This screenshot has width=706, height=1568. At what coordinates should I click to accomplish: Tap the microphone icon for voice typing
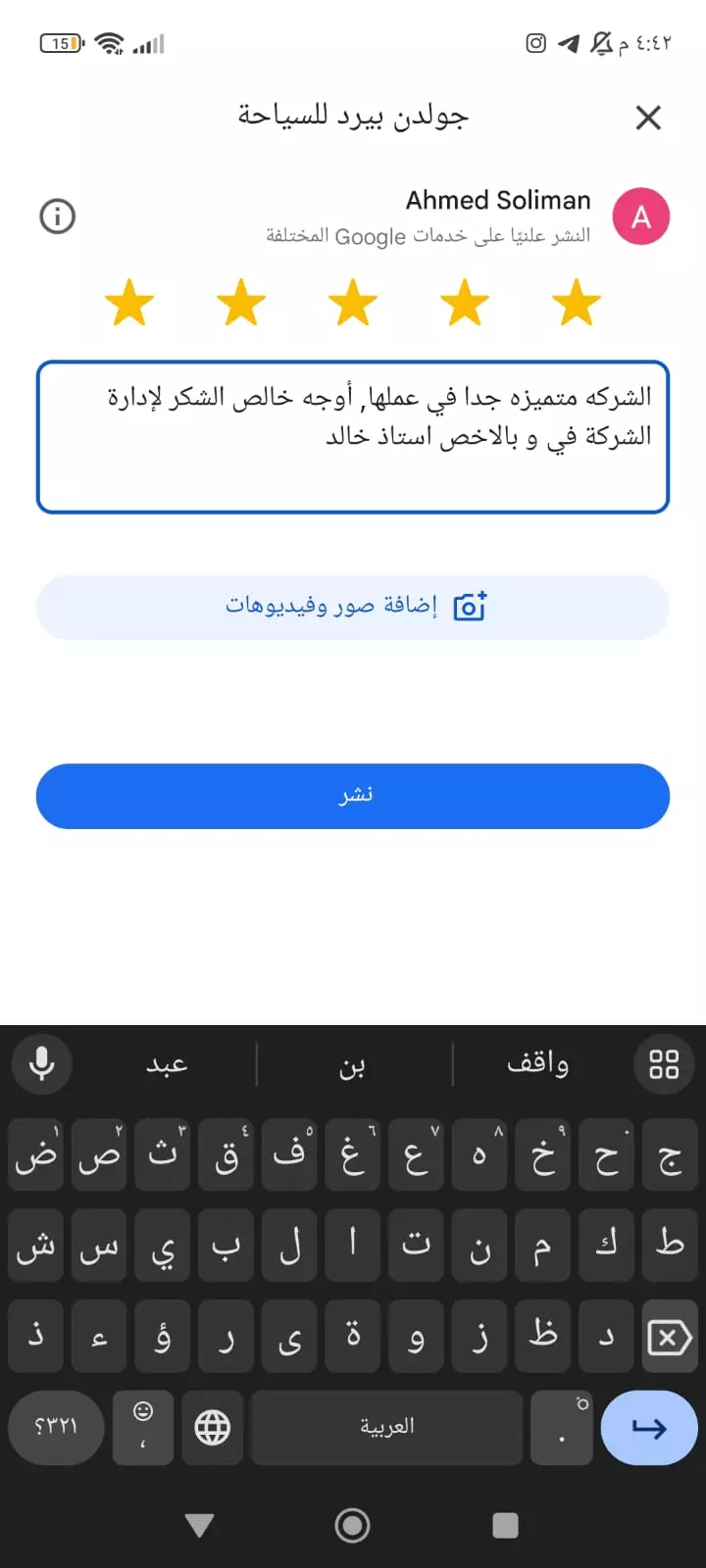(x=40, y=1064)
